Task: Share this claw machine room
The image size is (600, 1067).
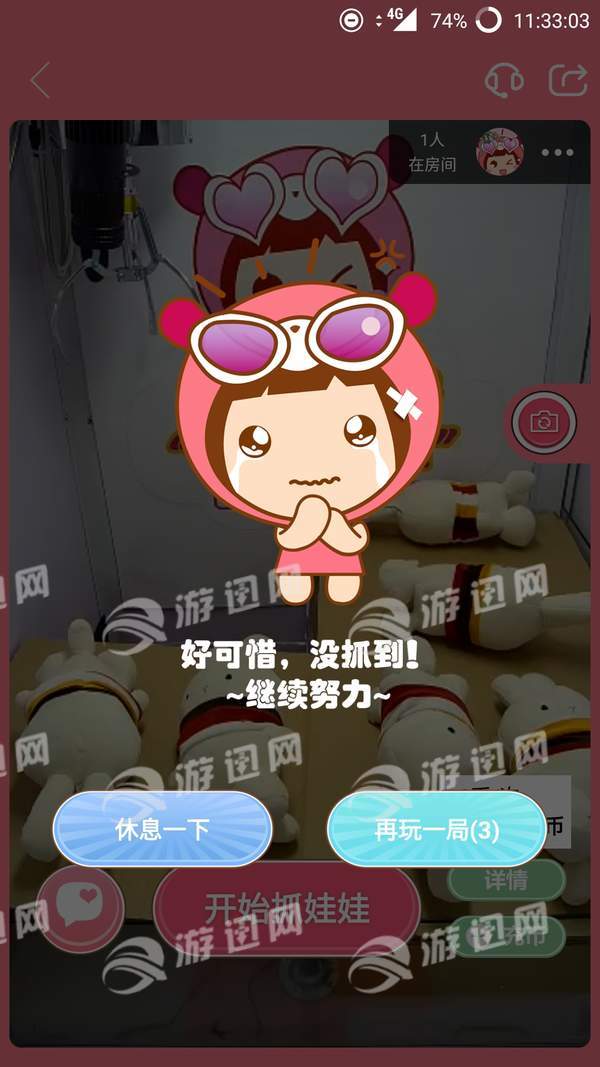Action: (568, 80)
